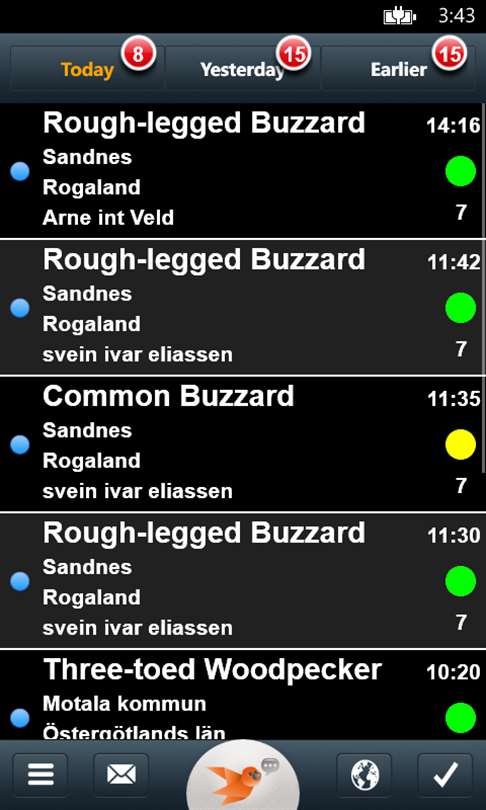Open Three-toed Woodpecker sighting in Motala kommun

(x=243, y=695)
